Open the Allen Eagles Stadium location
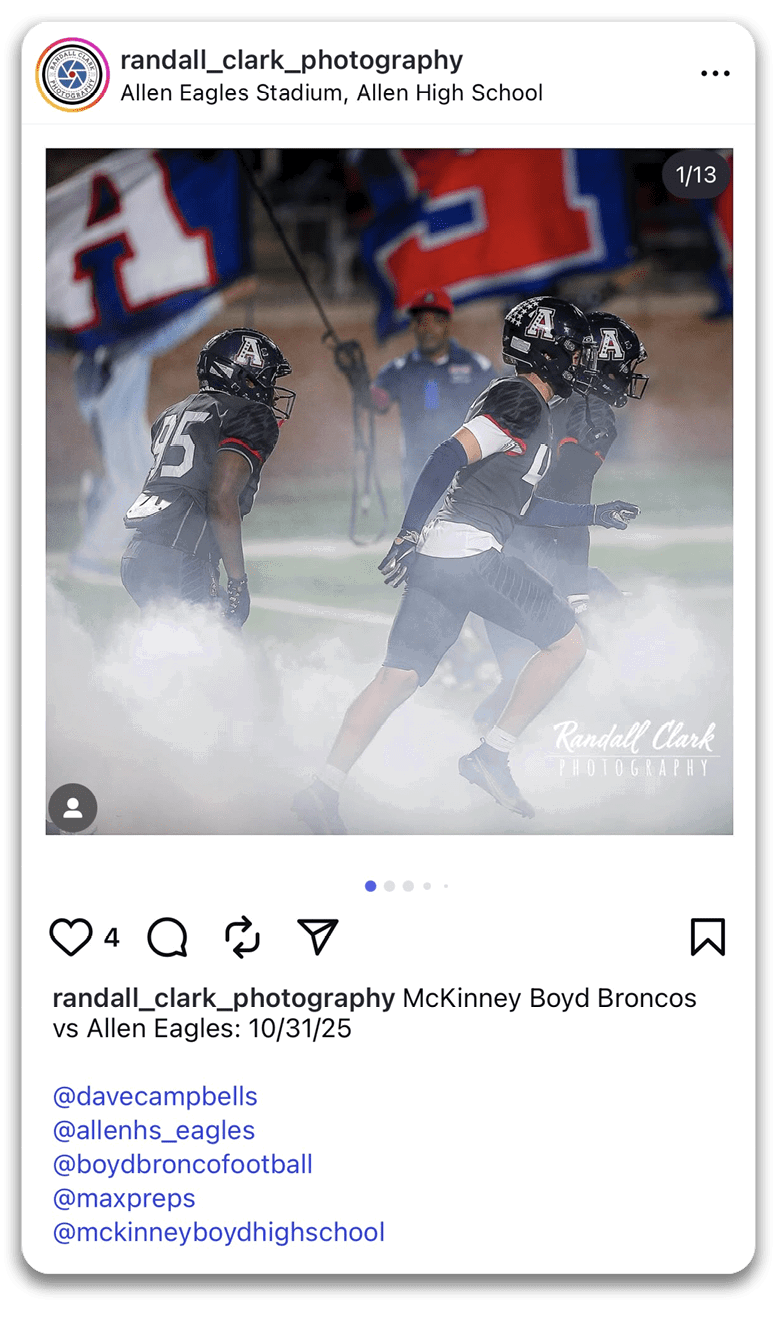 331,93
